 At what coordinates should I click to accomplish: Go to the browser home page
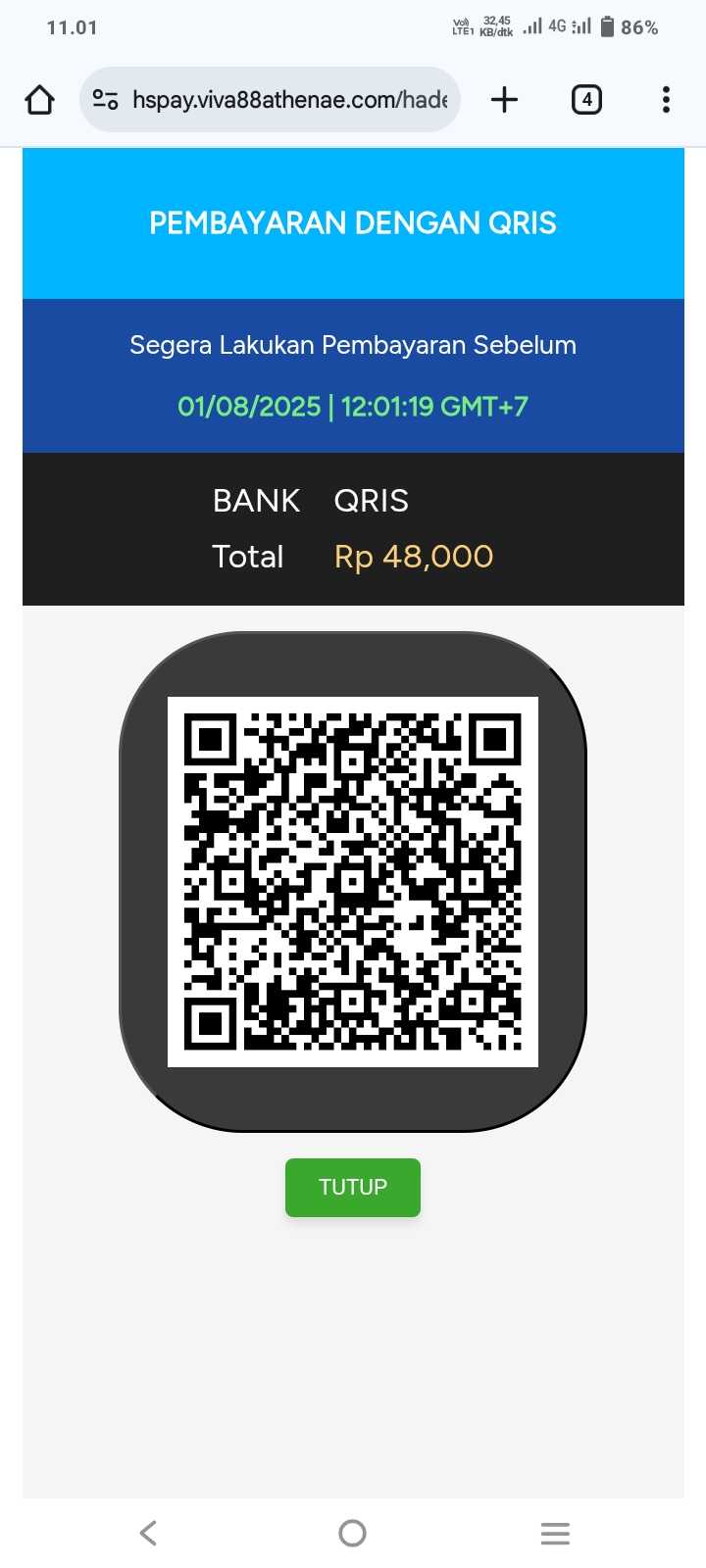coord(39,100)
